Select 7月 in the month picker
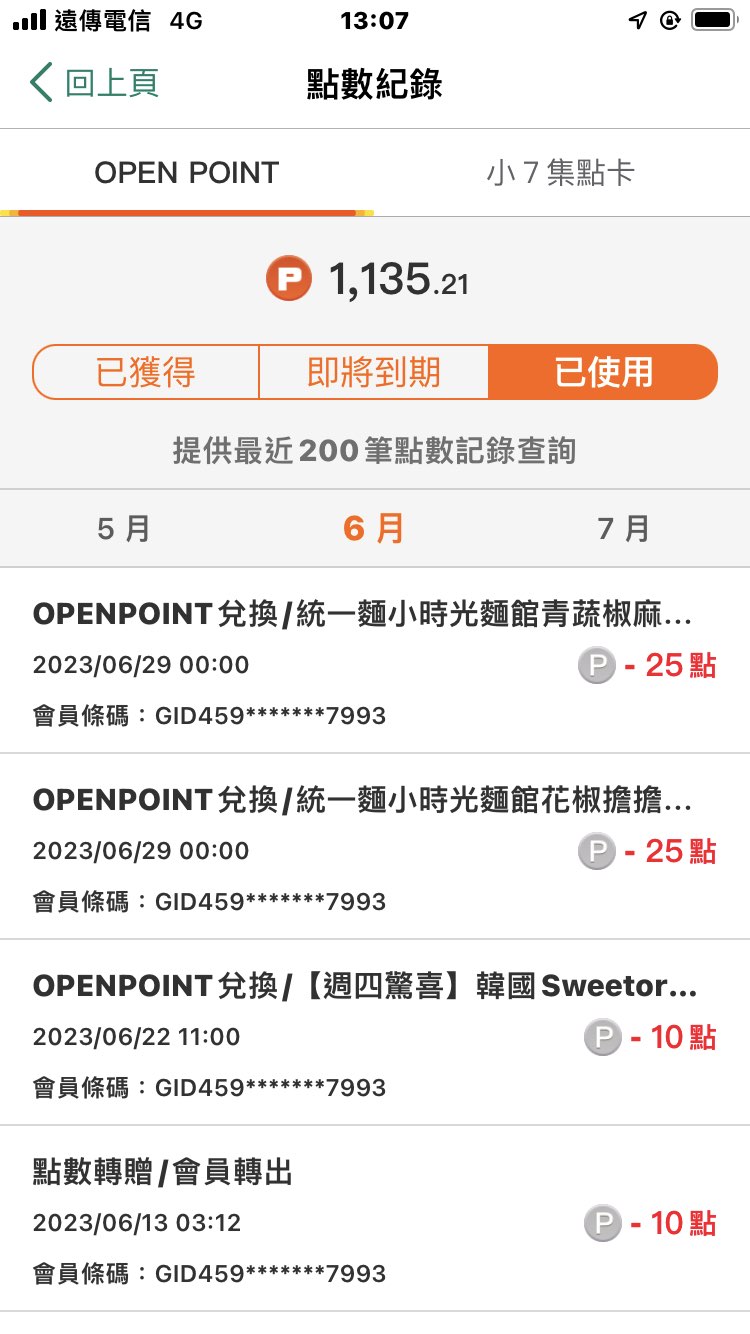Screen dimensions: 750x1334 (624, 528)
